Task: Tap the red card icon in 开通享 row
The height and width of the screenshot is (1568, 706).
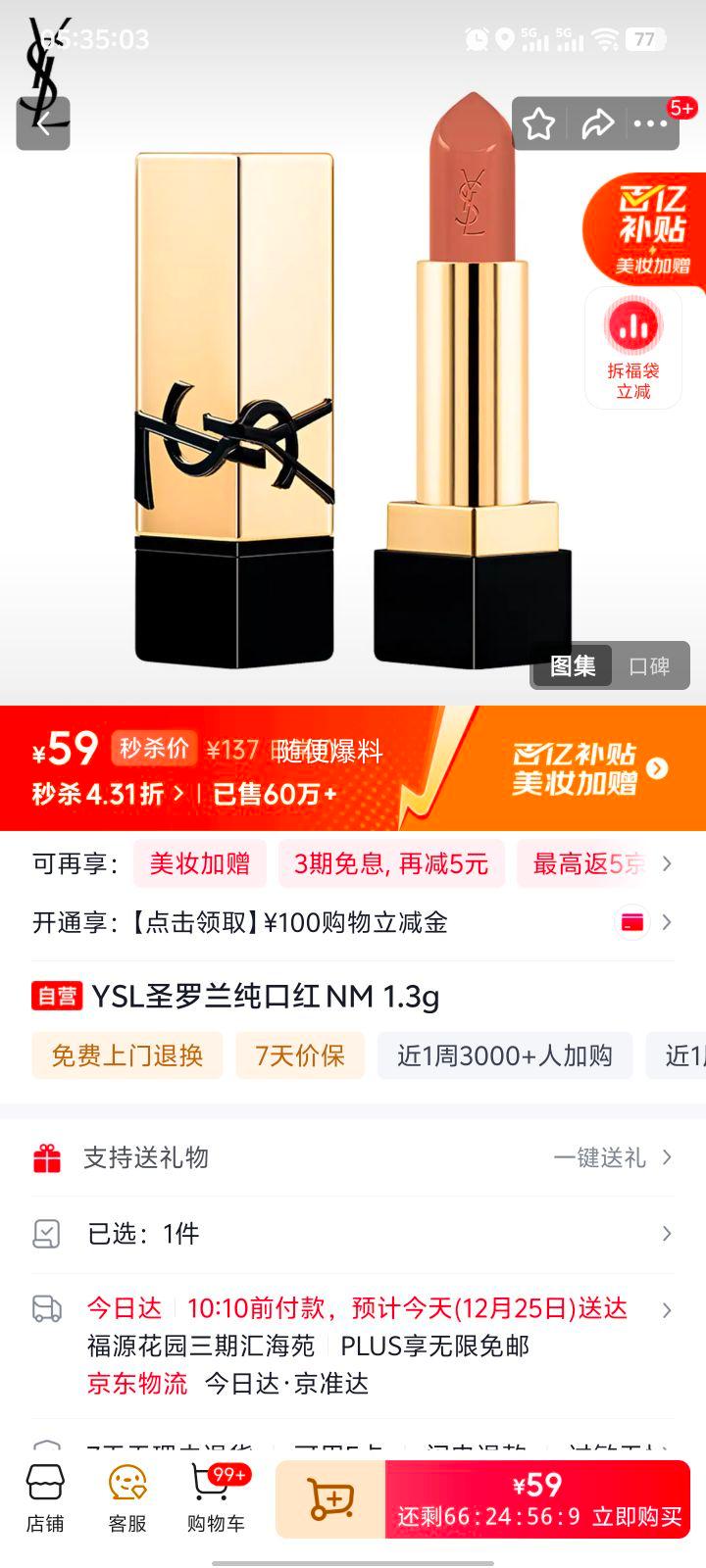Action: pos(630,922)
